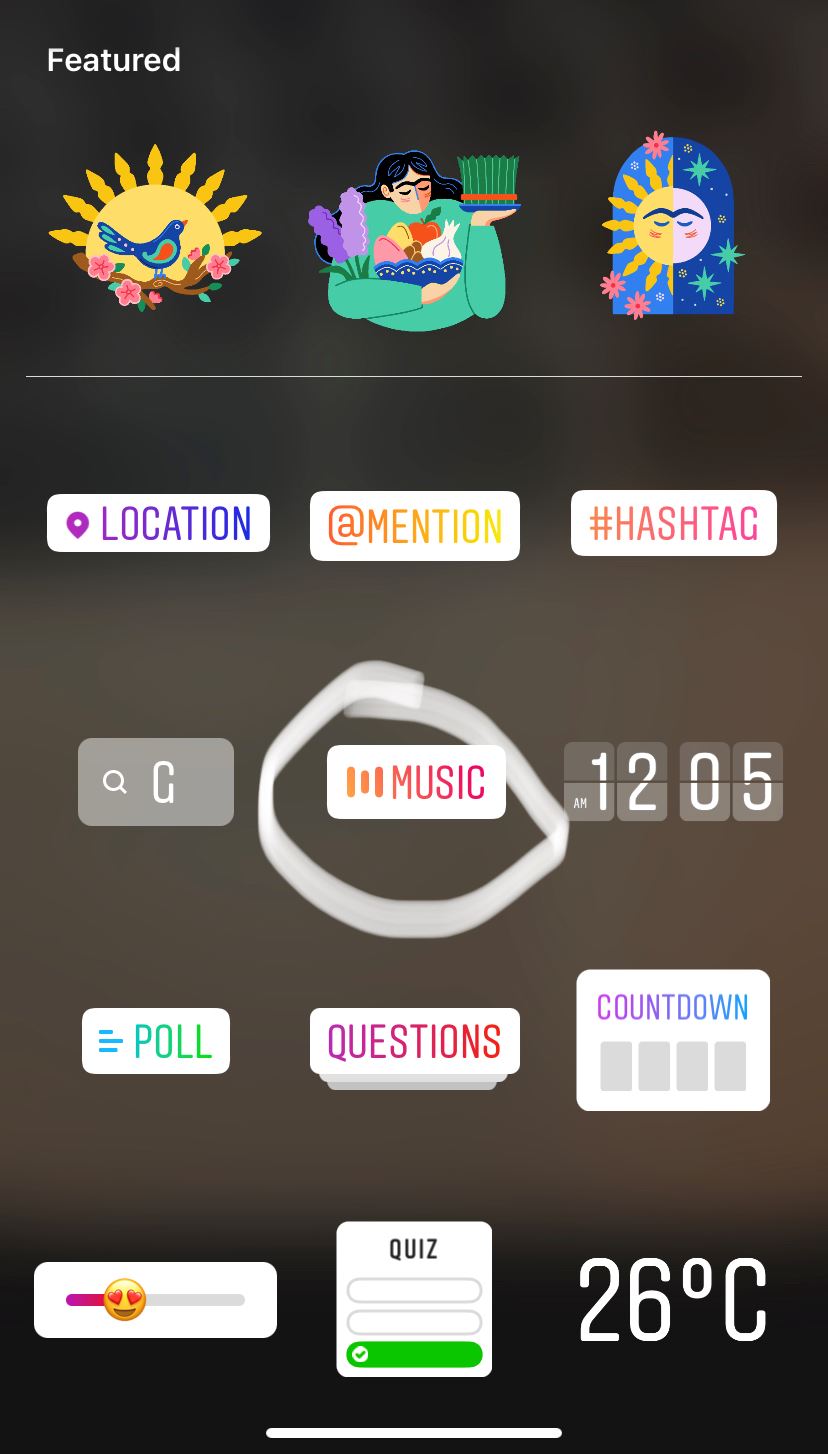Choose the #Hashtag sticker
The image size is (828, 1454).
click(x=674, y=523)
